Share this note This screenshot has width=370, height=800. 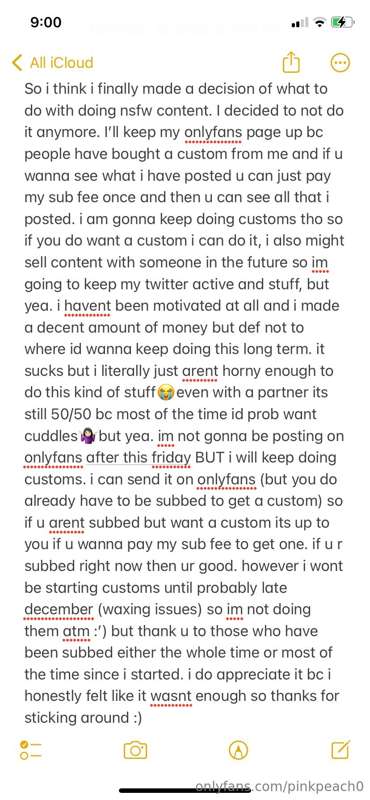click(x=291, y=63)
